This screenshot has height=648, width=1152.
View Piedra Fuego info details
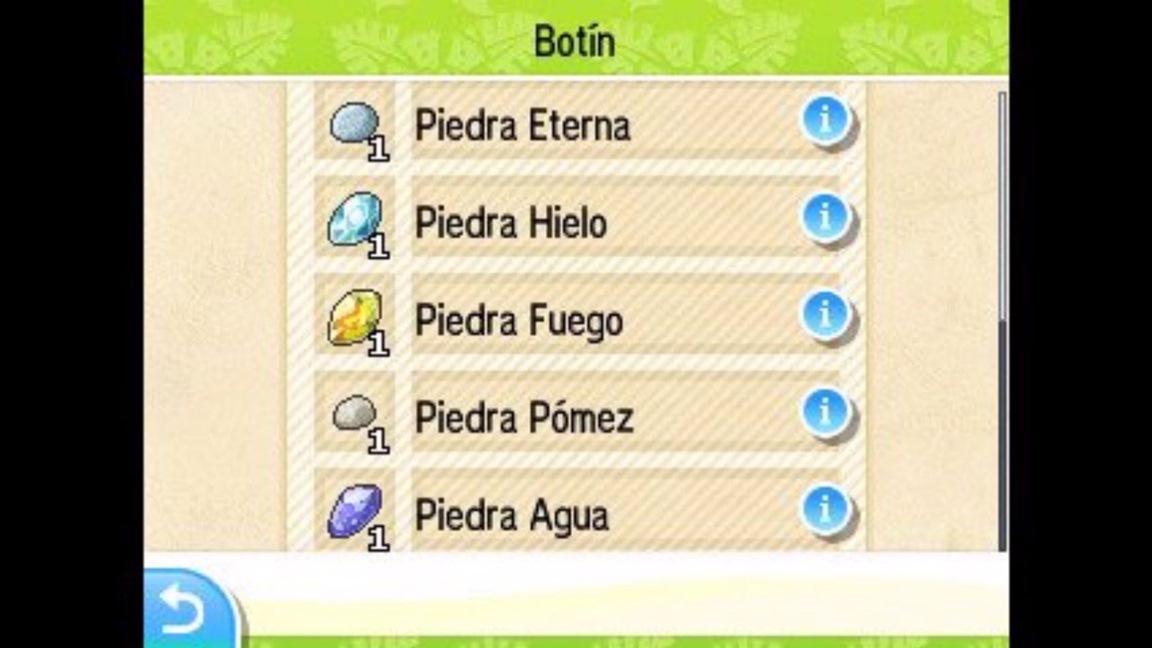tap(825, 316)
